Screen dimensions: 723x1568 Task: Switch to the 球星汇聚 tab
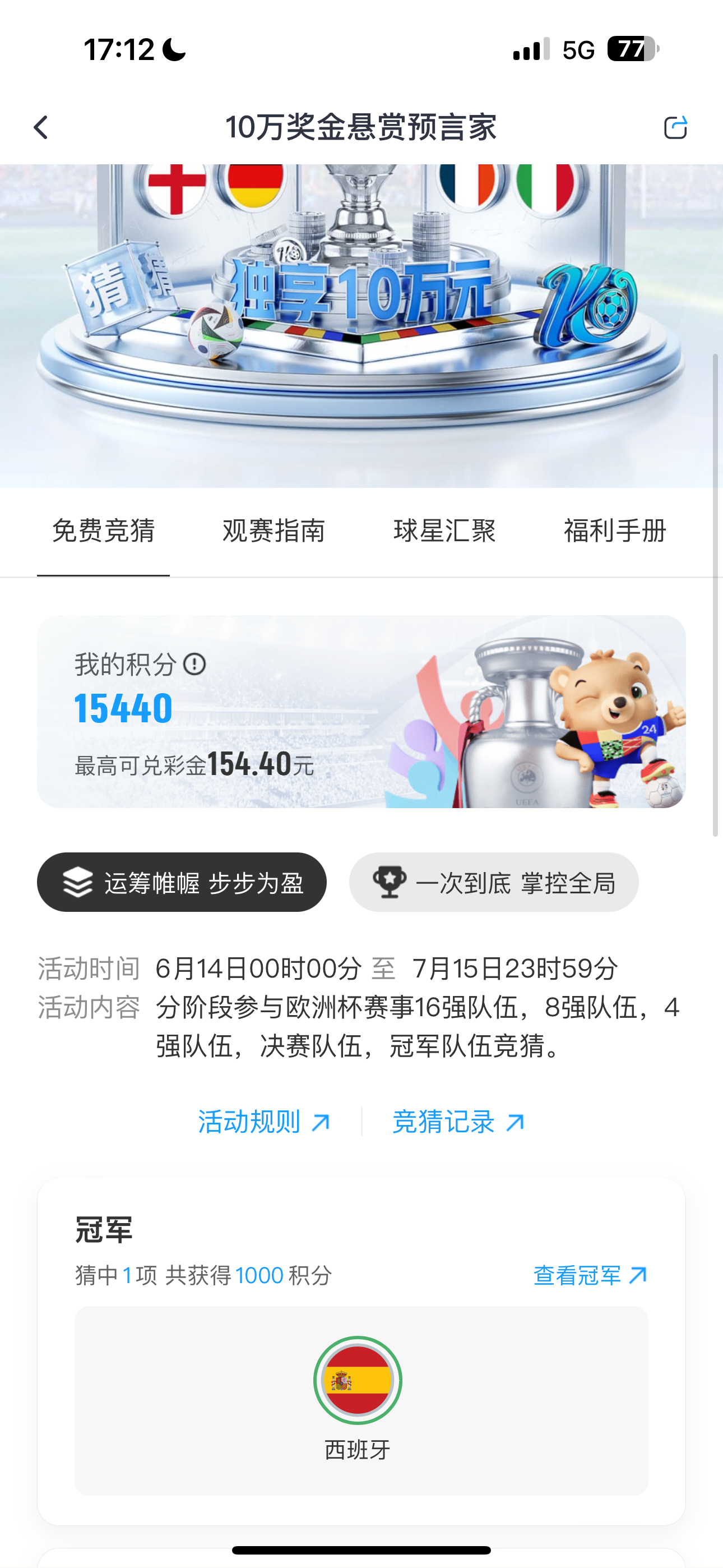pyautogui.click(x=445, y=532)
